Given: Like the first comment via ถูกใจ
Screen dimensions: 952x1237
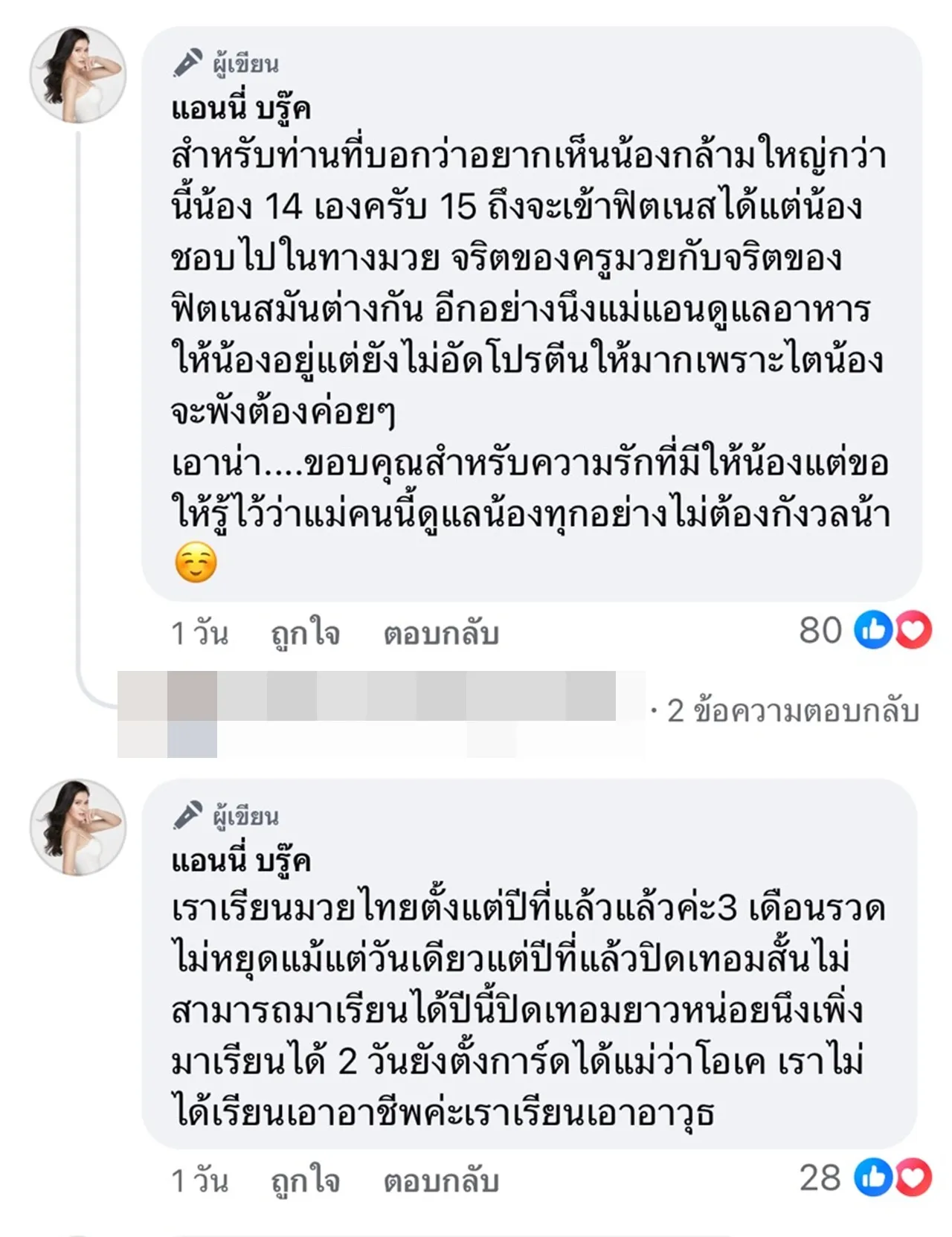Looking at the screenshot, I should [x=304, y=634].
